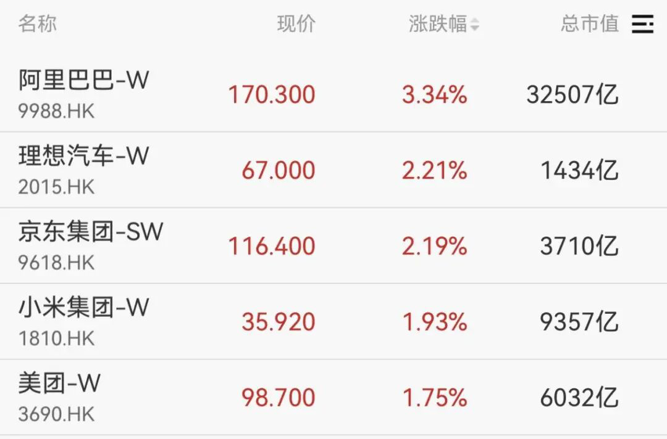Open 理想汽车-W stock details
This screenshot has width=667, height=439.
point(84,157)
